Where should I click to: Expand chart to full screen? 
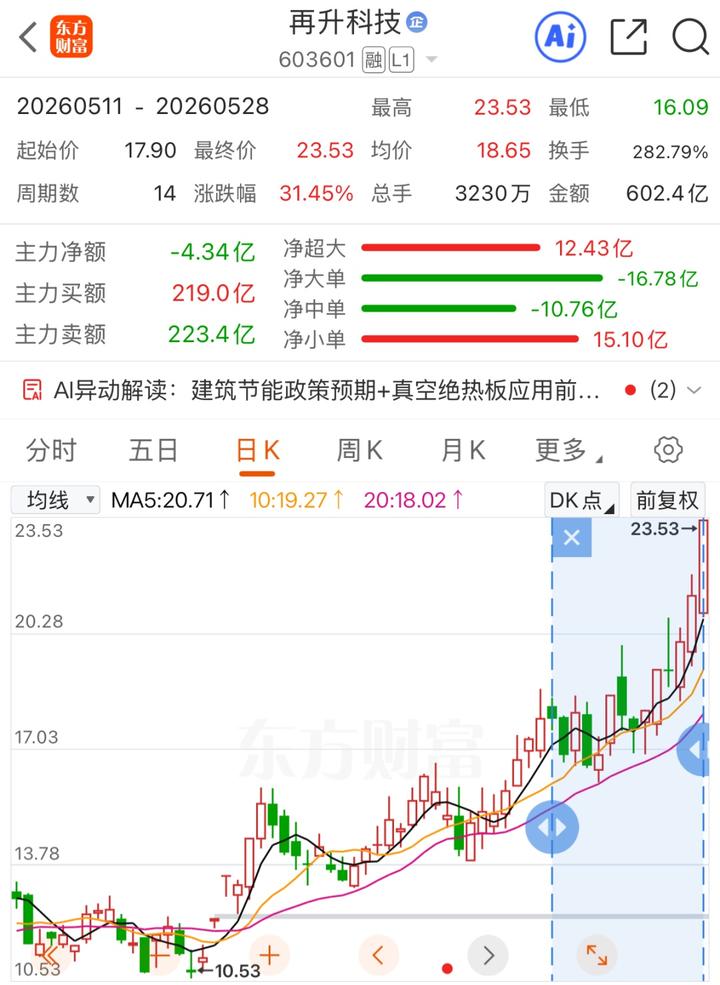[597, 955]
